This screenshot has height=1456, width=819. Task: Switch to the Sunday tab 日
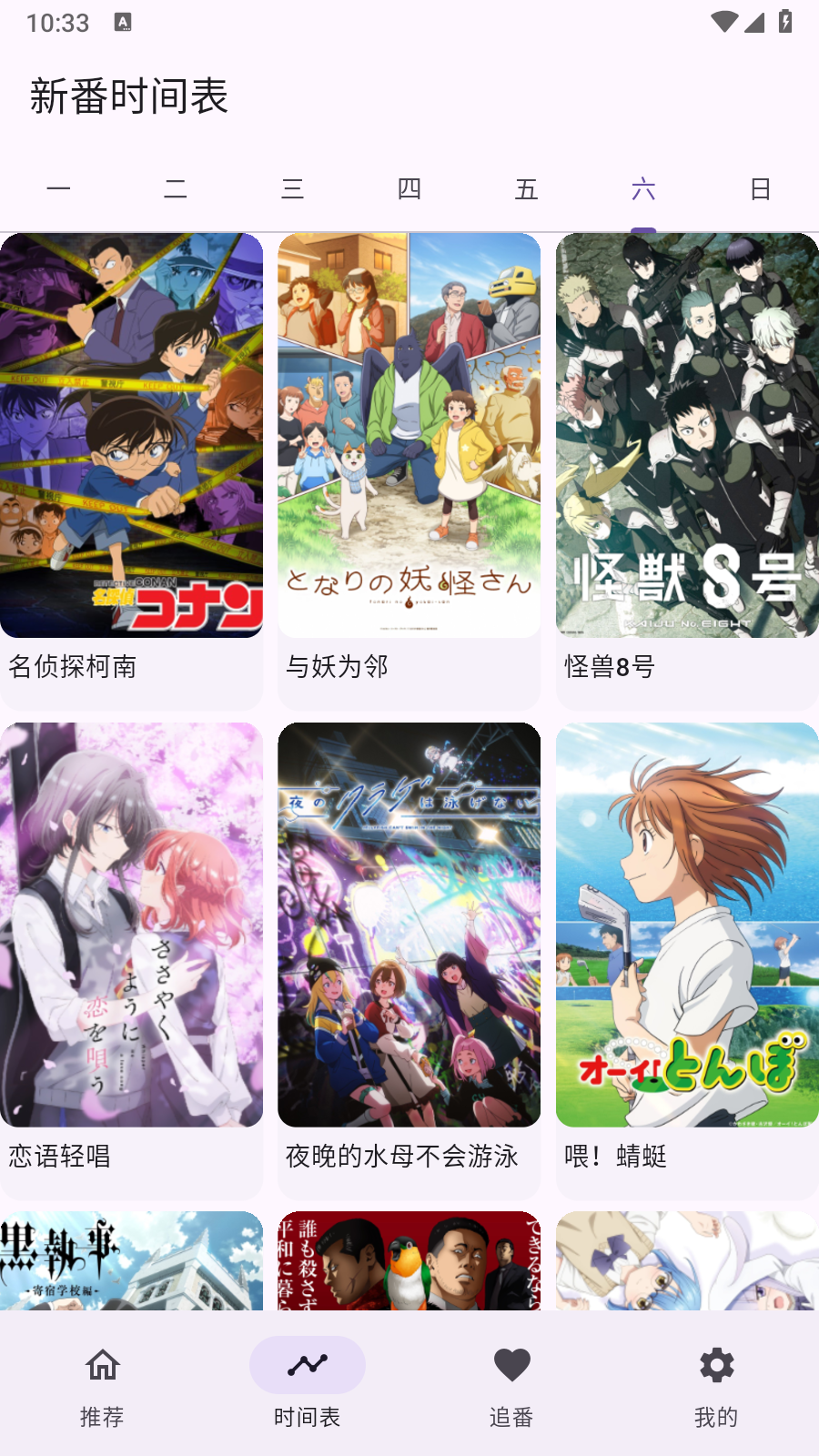(x=761, y=189)
